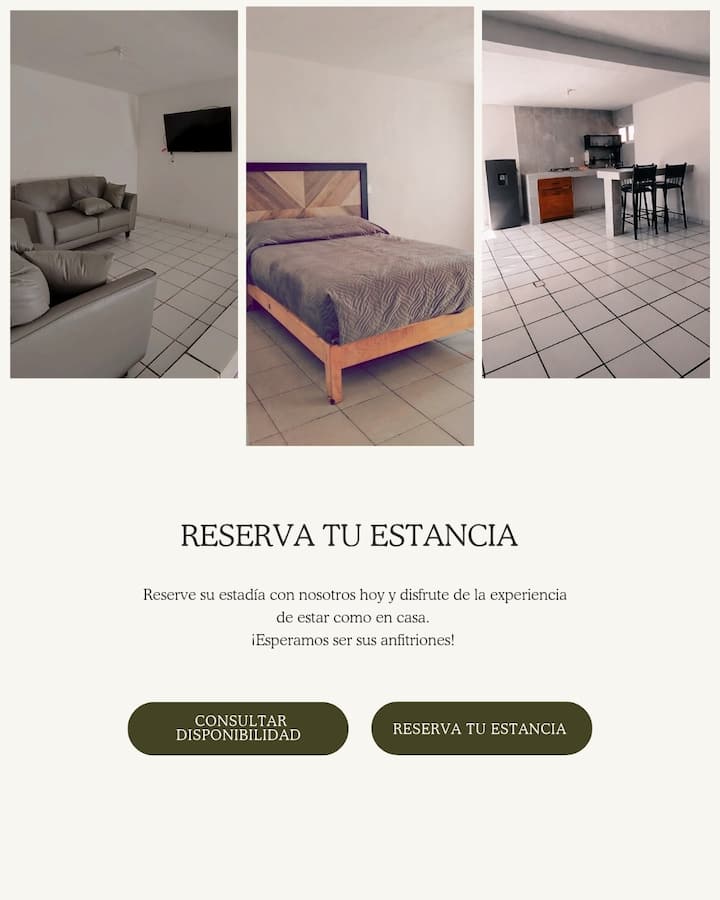Screen dimensions: 720x900
Task: Click the RESERVA TU ESTANCIA button
Action: pos(483,728)
